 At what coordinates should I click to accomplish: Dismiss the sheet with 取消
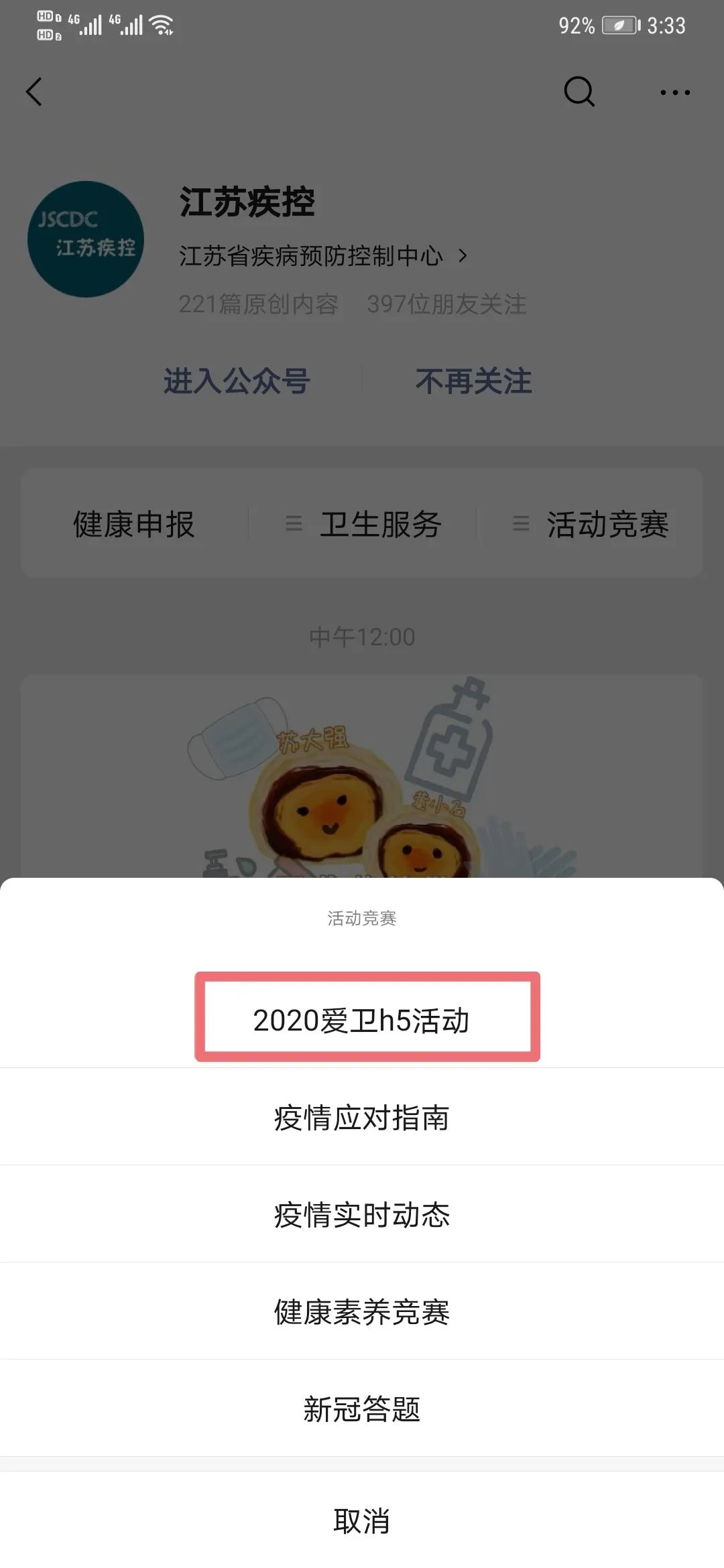(362, 1521)
